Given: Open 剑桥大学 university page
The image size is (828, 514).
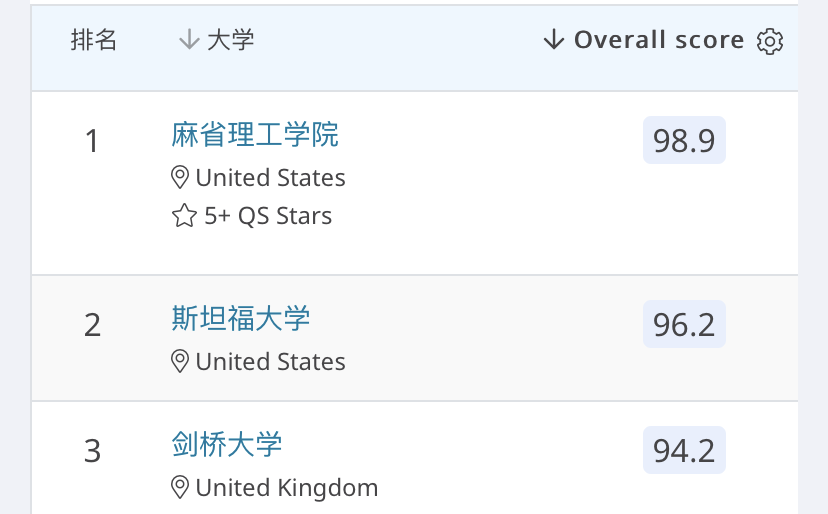Looking at the screenshot, I should [x=227, y=445].
